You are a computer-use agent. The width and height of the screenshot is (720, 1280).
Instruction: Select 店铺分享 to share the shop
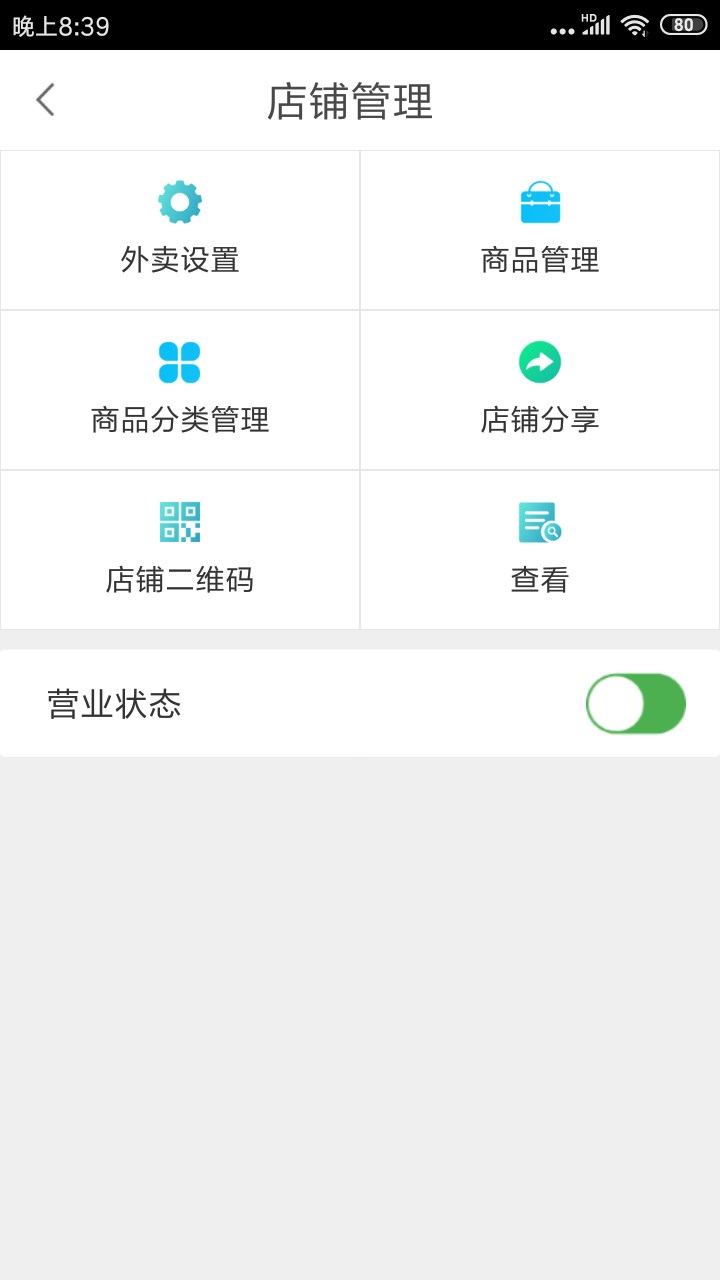[540, 390]
